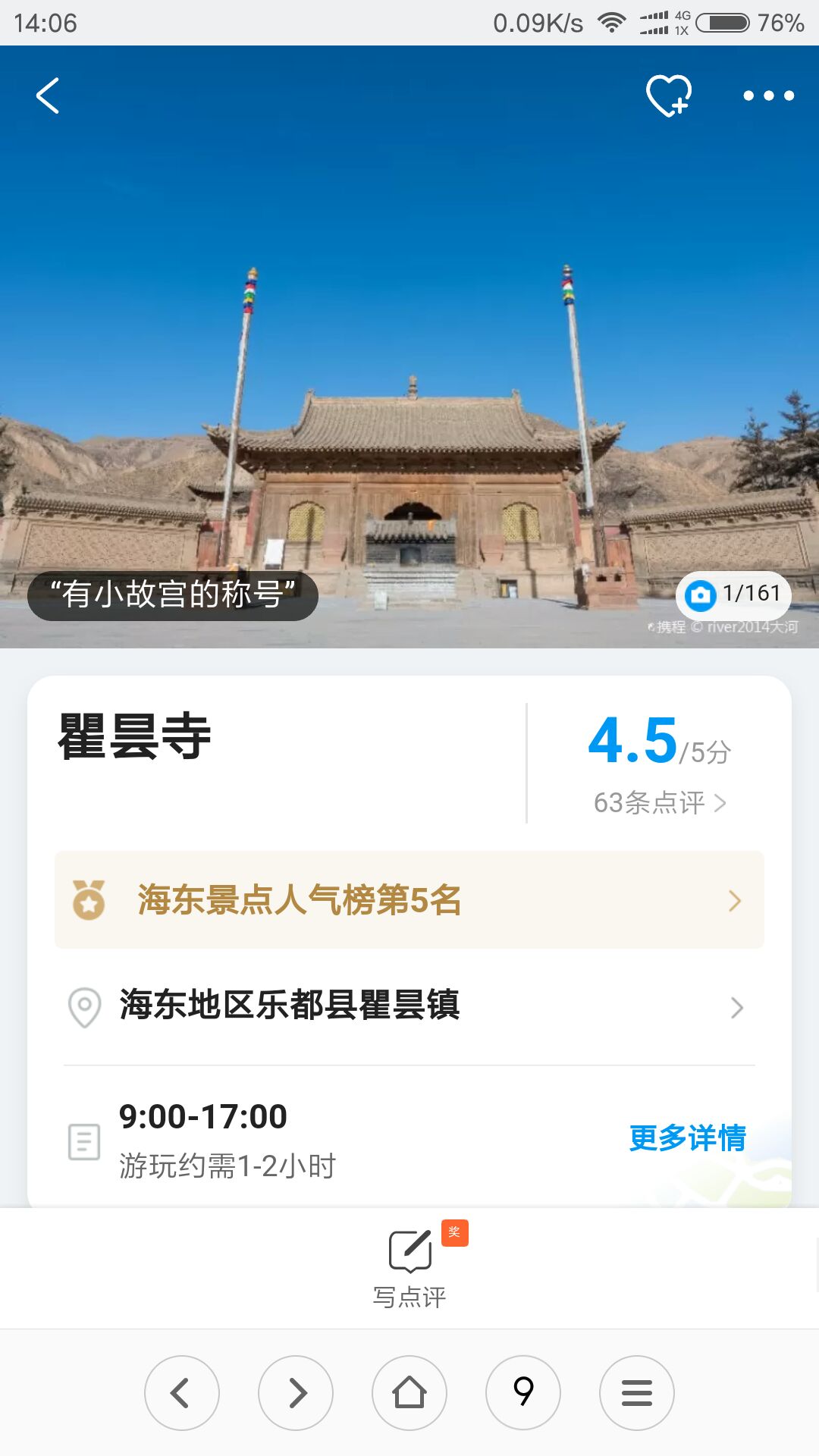Go to previous page in browser bar
Viewport: 819px width, 1456px height.
point(182,1393)
